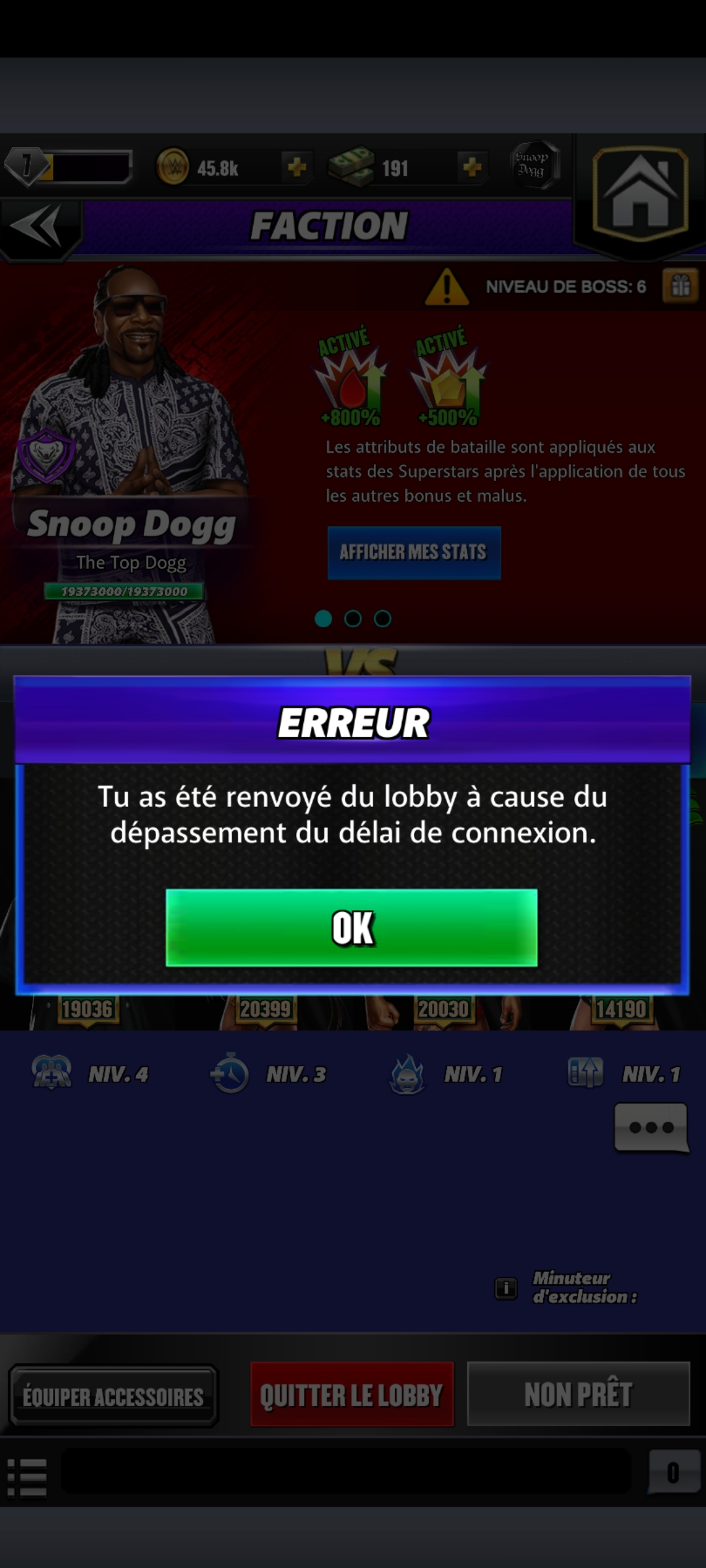This screenshot has width=706, height=1568.
Task: Leave the lobby via Quitter le lobby
Action: click(x=352, y=1395)
